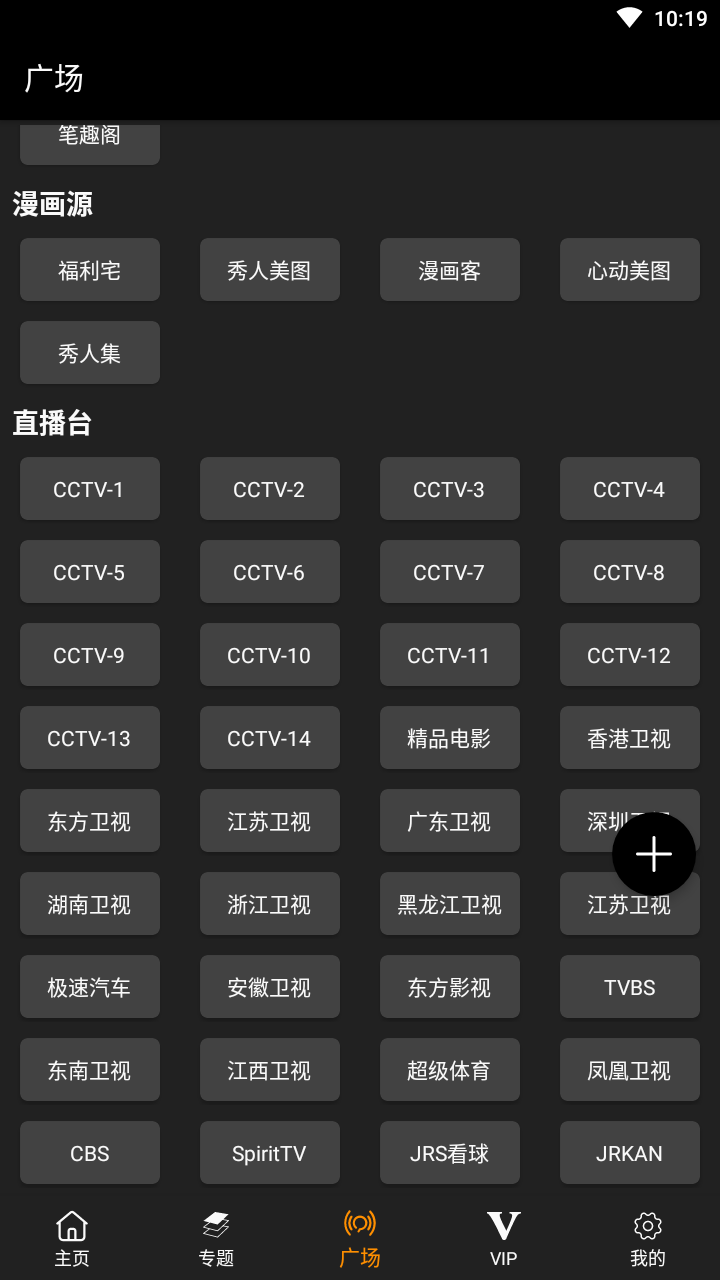Tap the floating plus add button

tap(654, 854)
